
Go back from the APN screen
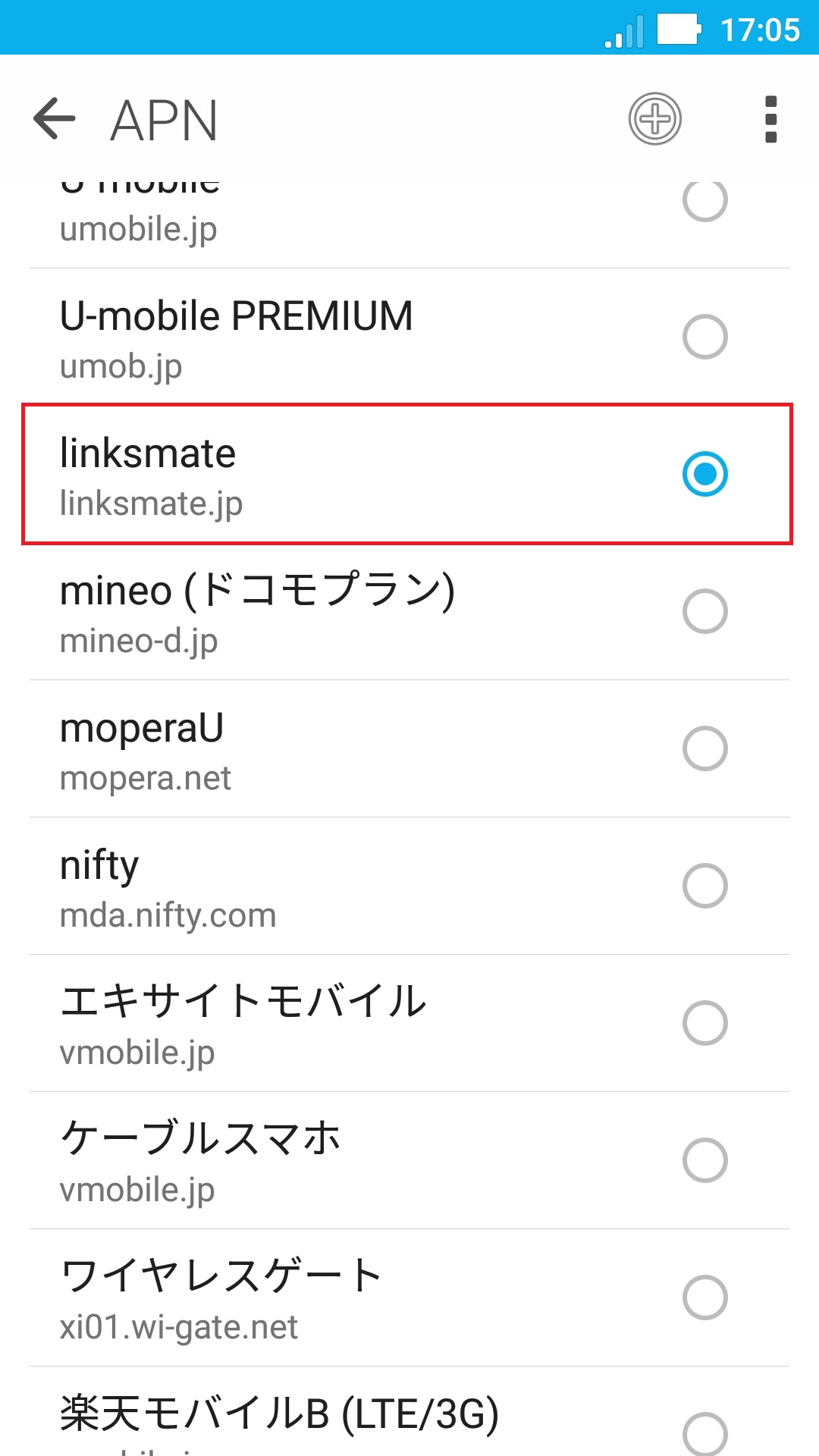55,119
